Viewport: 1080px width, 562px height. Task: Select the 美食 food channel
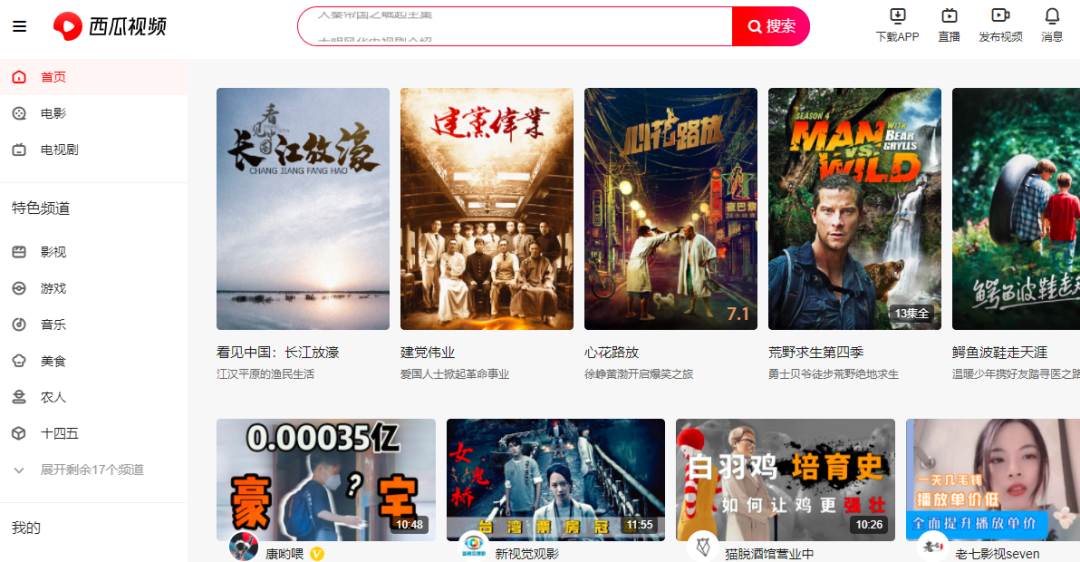tap(53, 361)
